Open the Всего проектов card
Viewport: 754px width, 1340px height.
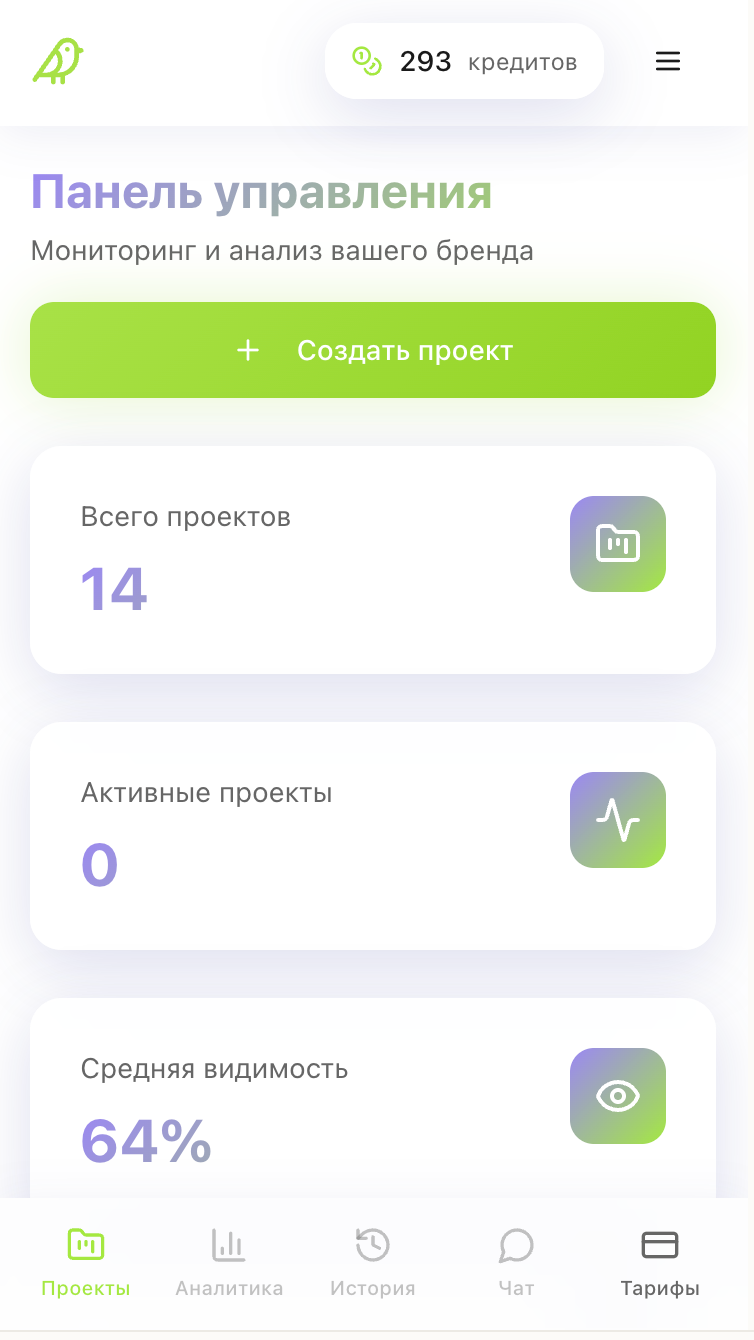(x=372, y=559)
